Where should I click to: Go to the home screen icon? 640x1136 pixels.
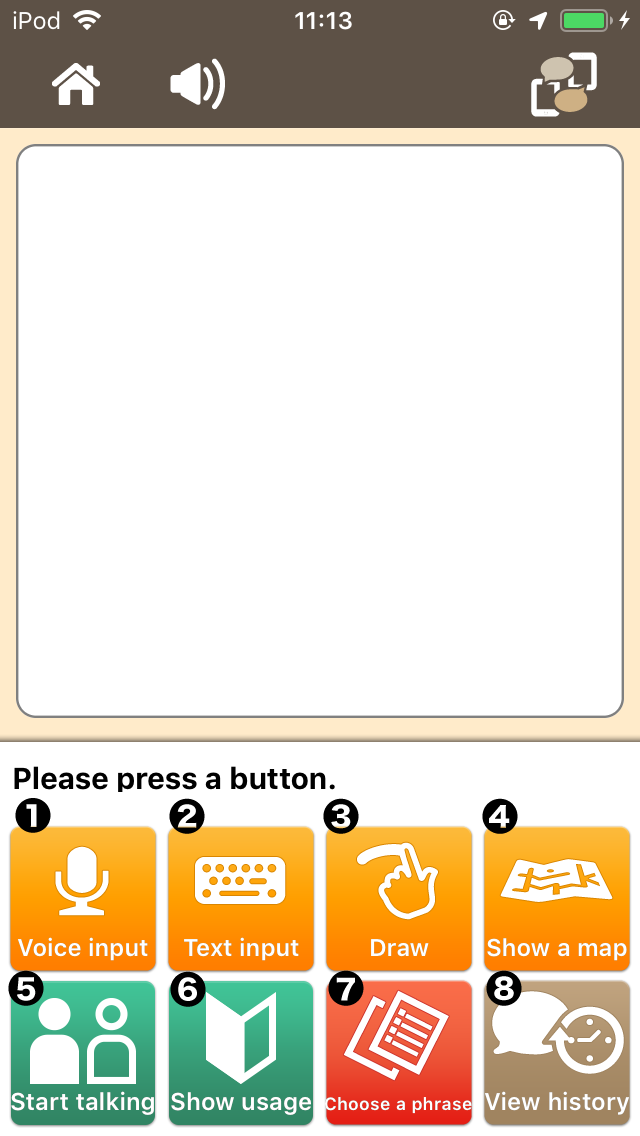point(76,84)
